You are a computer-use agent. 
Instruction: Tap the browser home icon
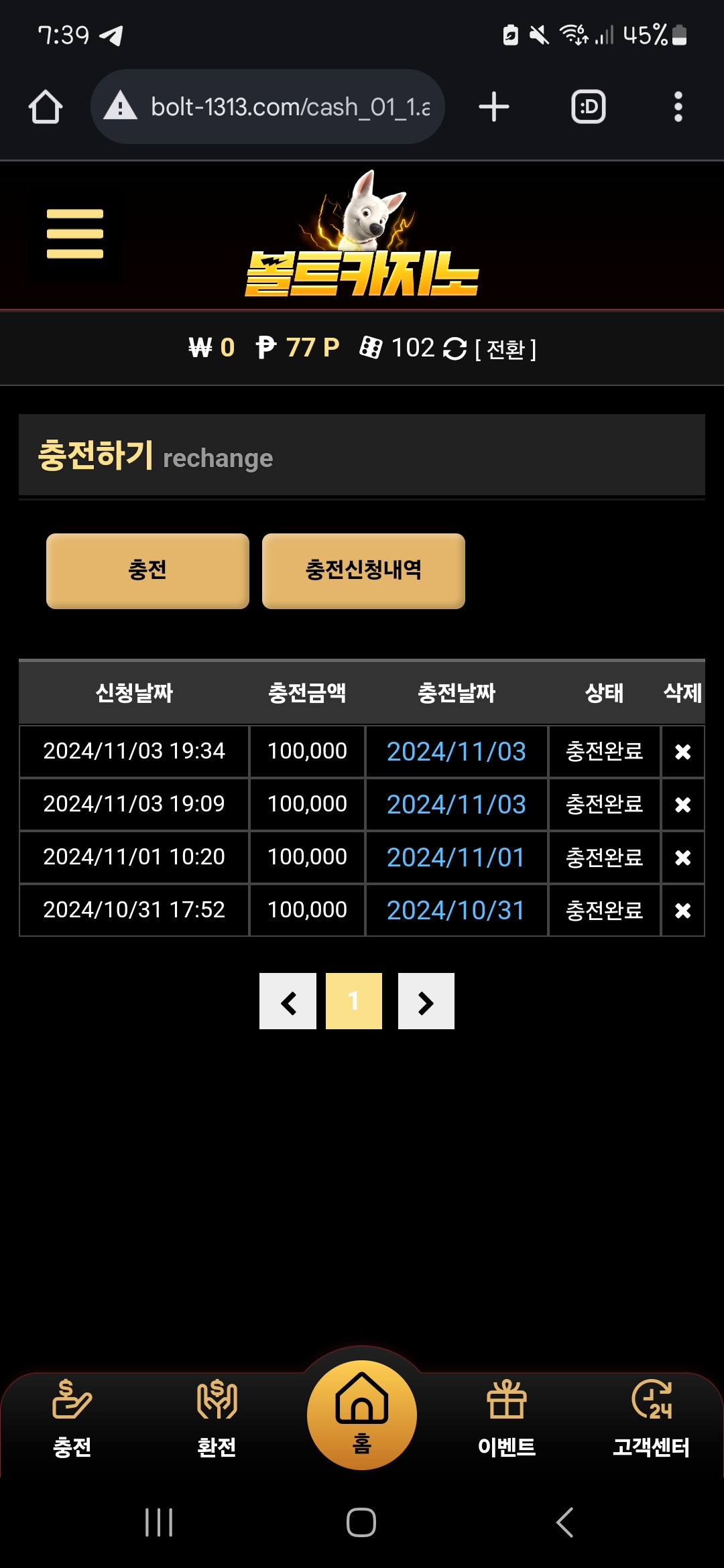46,107
